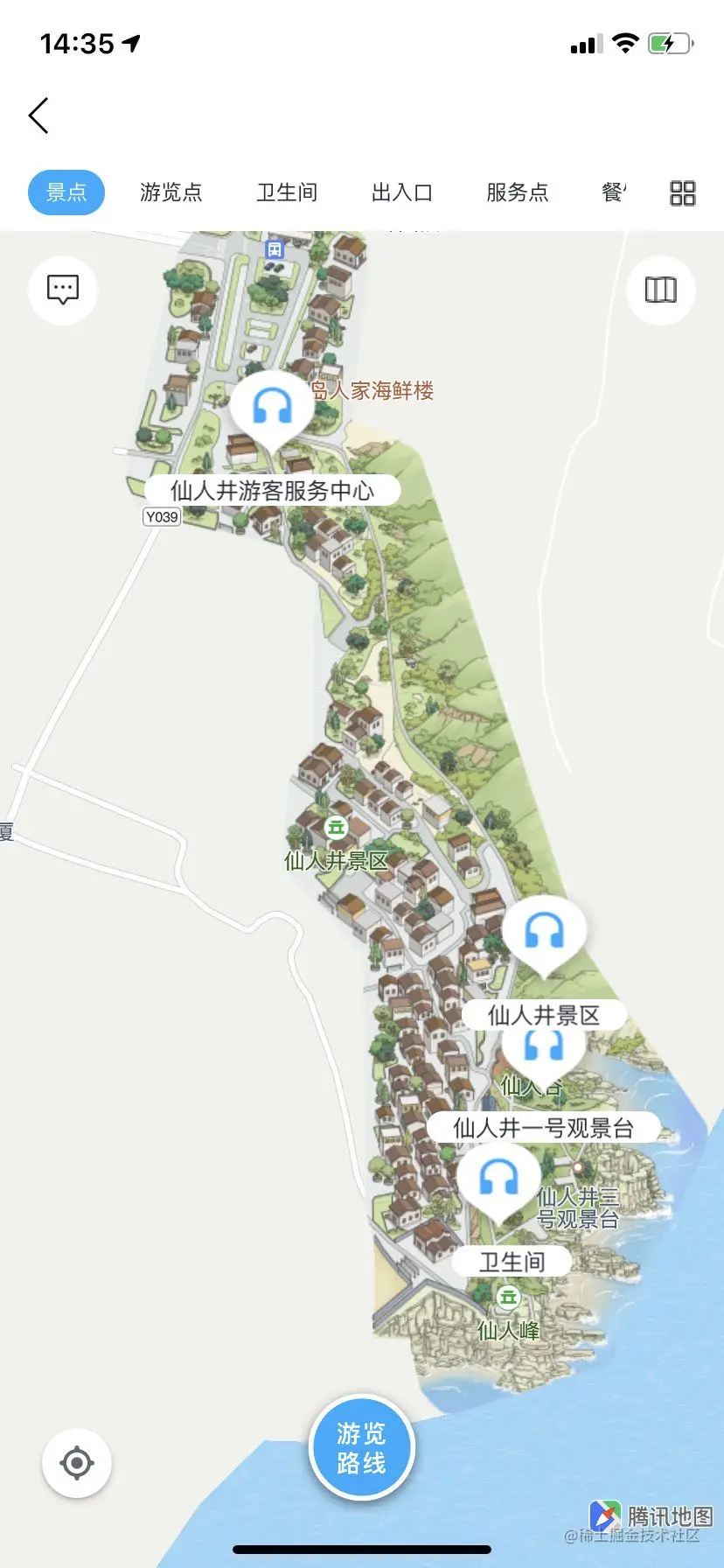Go back using the top-left arrow
Screen dimensions: 724x1568
point(38,115)
